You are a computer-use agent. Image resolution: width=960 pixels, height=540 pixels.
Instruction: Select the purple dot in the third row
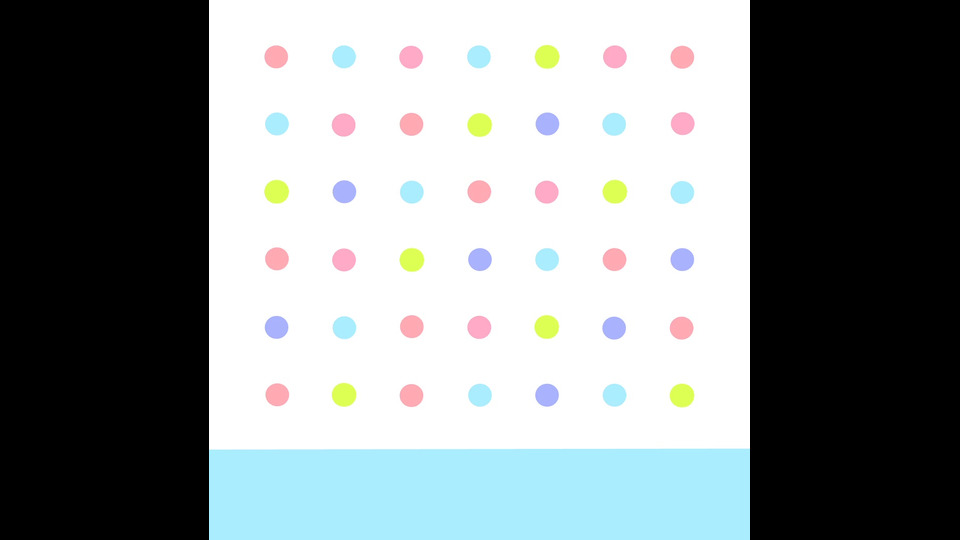[344, 192]
